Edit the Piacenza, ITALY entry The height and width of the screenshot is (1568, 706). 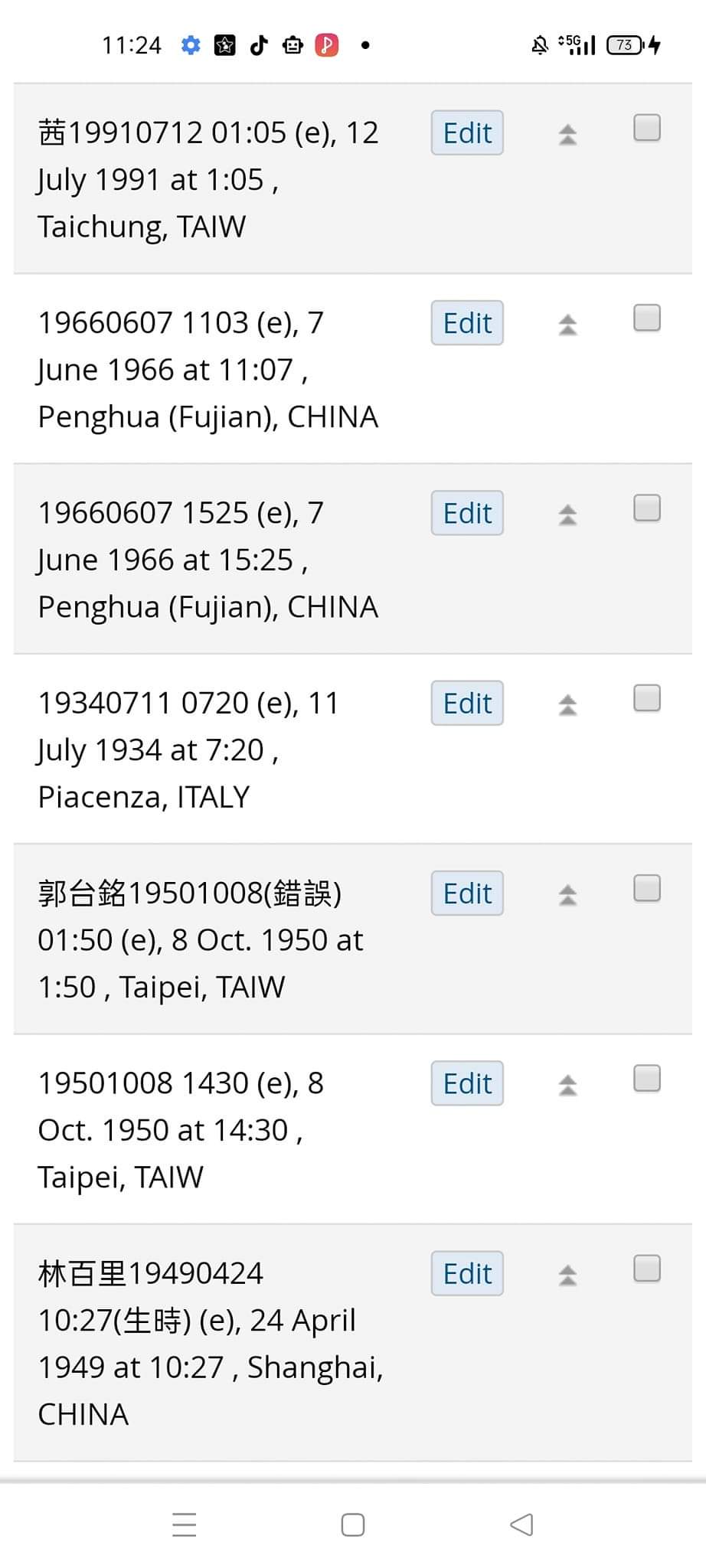click(467, 703)
